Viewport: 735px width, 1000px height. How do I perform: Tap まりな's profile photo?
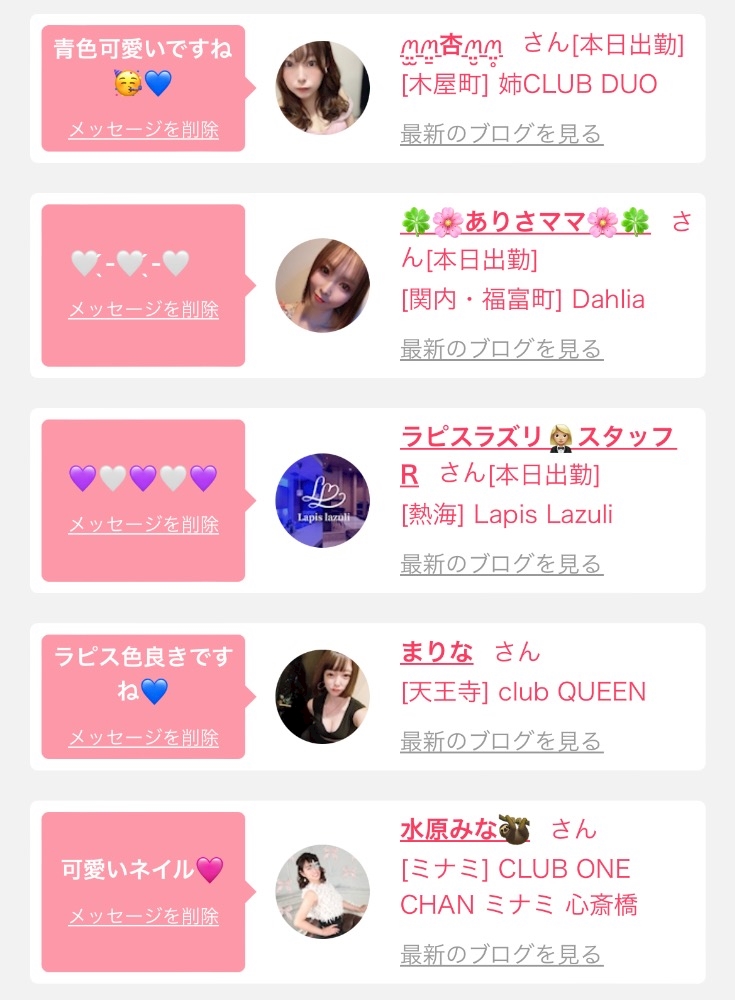click(322, 697)
